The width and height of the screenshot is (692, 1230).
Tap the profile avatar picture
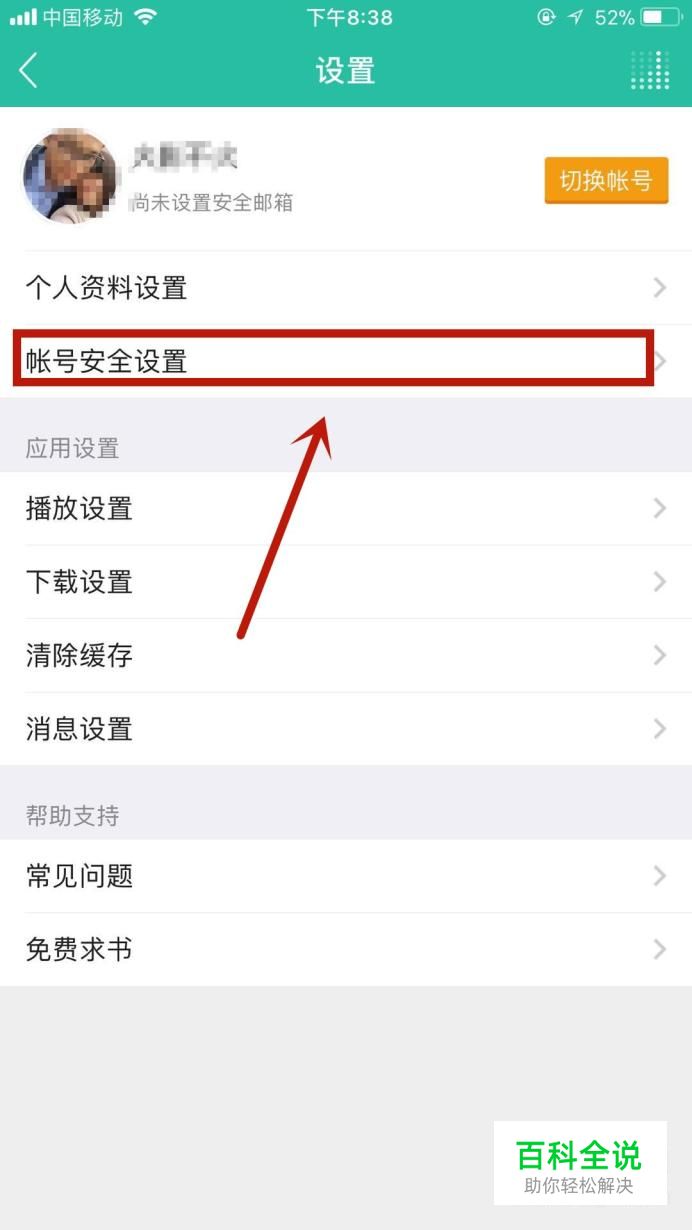(70, 176)
